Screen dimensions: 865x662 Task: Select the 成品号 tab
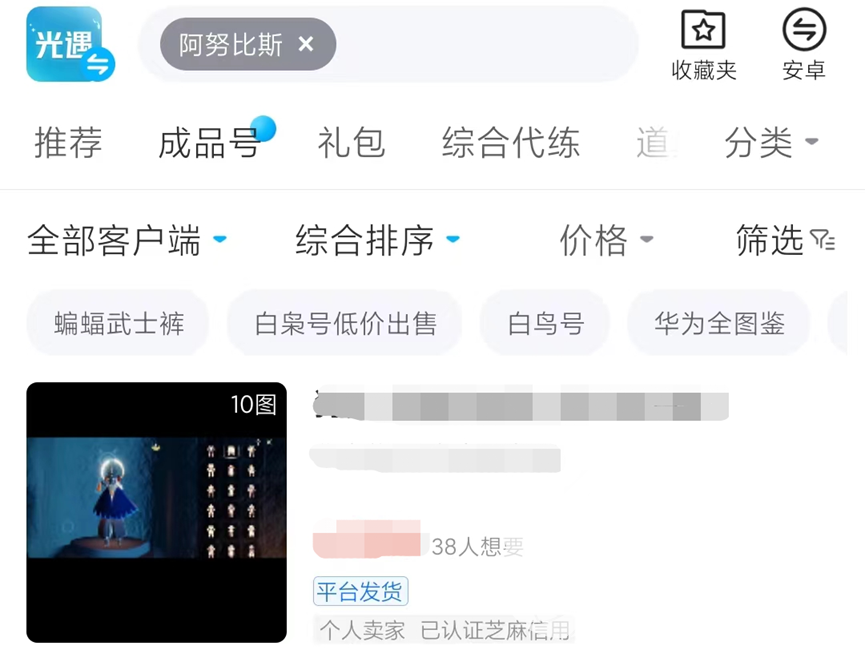209,143
